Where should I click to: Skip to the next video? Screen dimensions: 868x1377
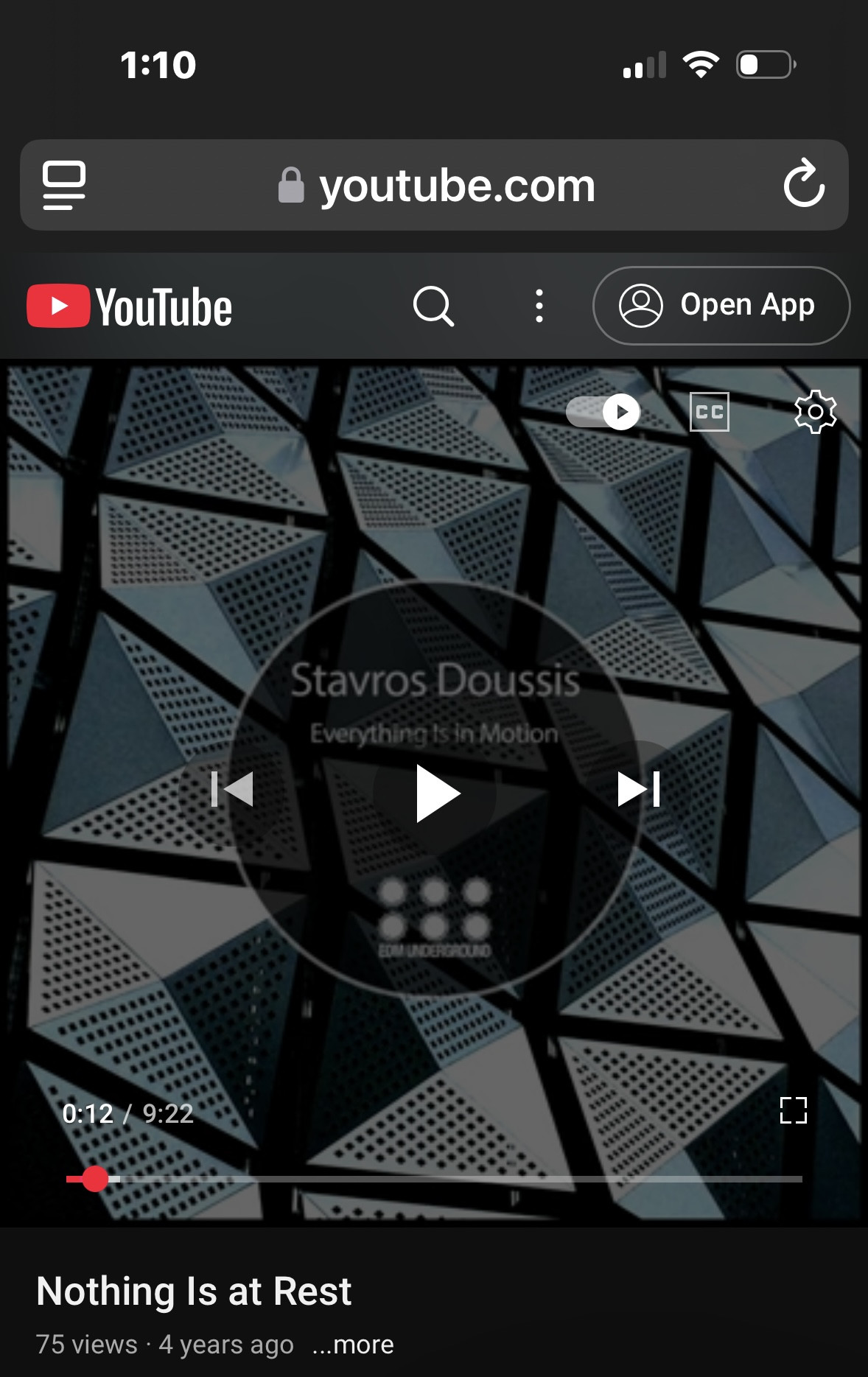coord(639,790)
